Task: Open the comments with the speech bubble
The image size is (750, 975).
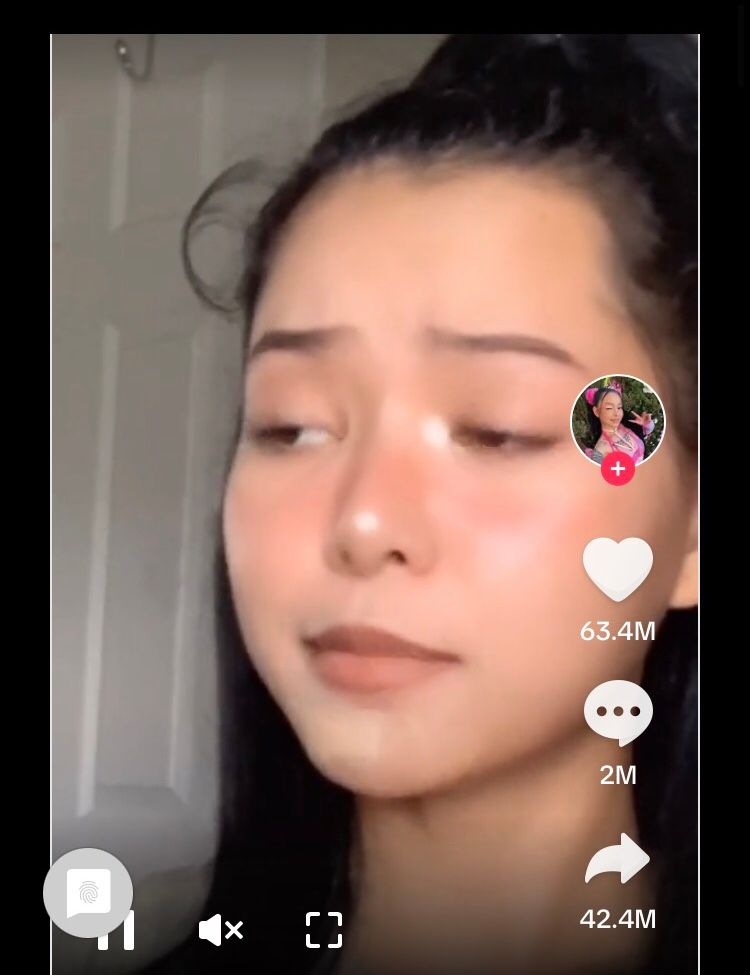Action: point(618,713)
